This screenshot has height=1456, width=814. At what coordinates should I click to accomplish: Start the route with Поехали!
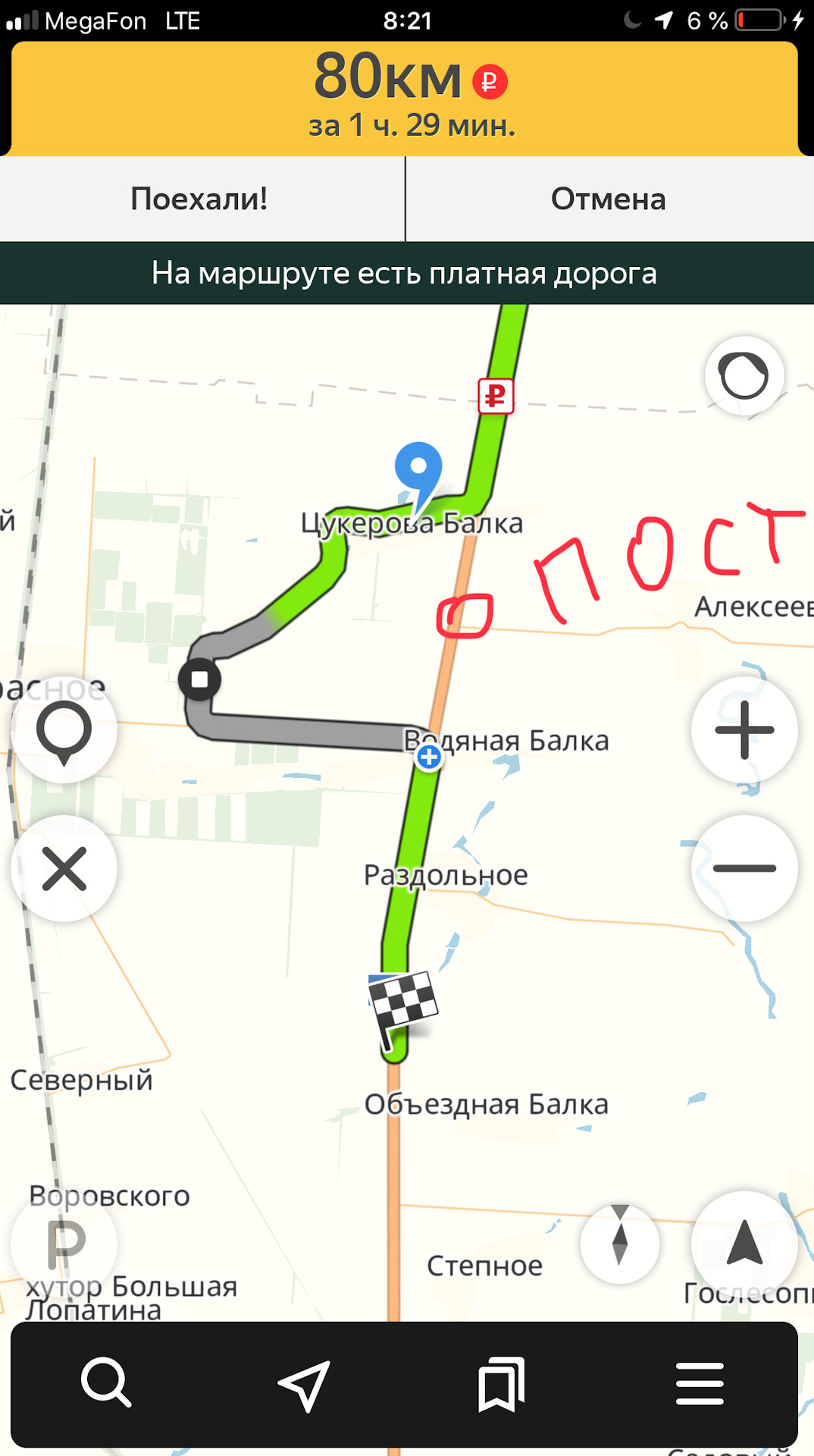[199, 199]
